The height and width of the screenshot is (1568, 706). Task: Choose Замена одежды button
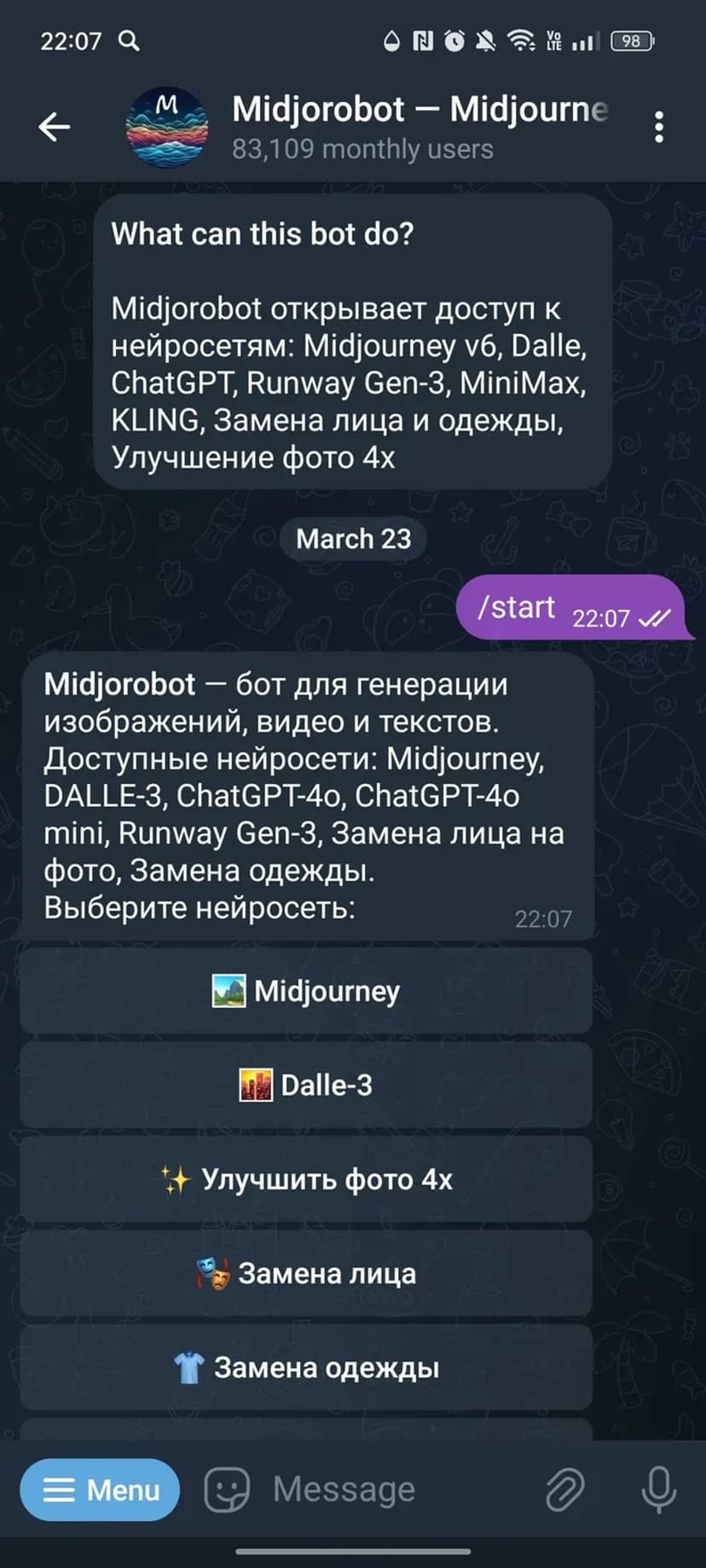tap(305, 1367)
